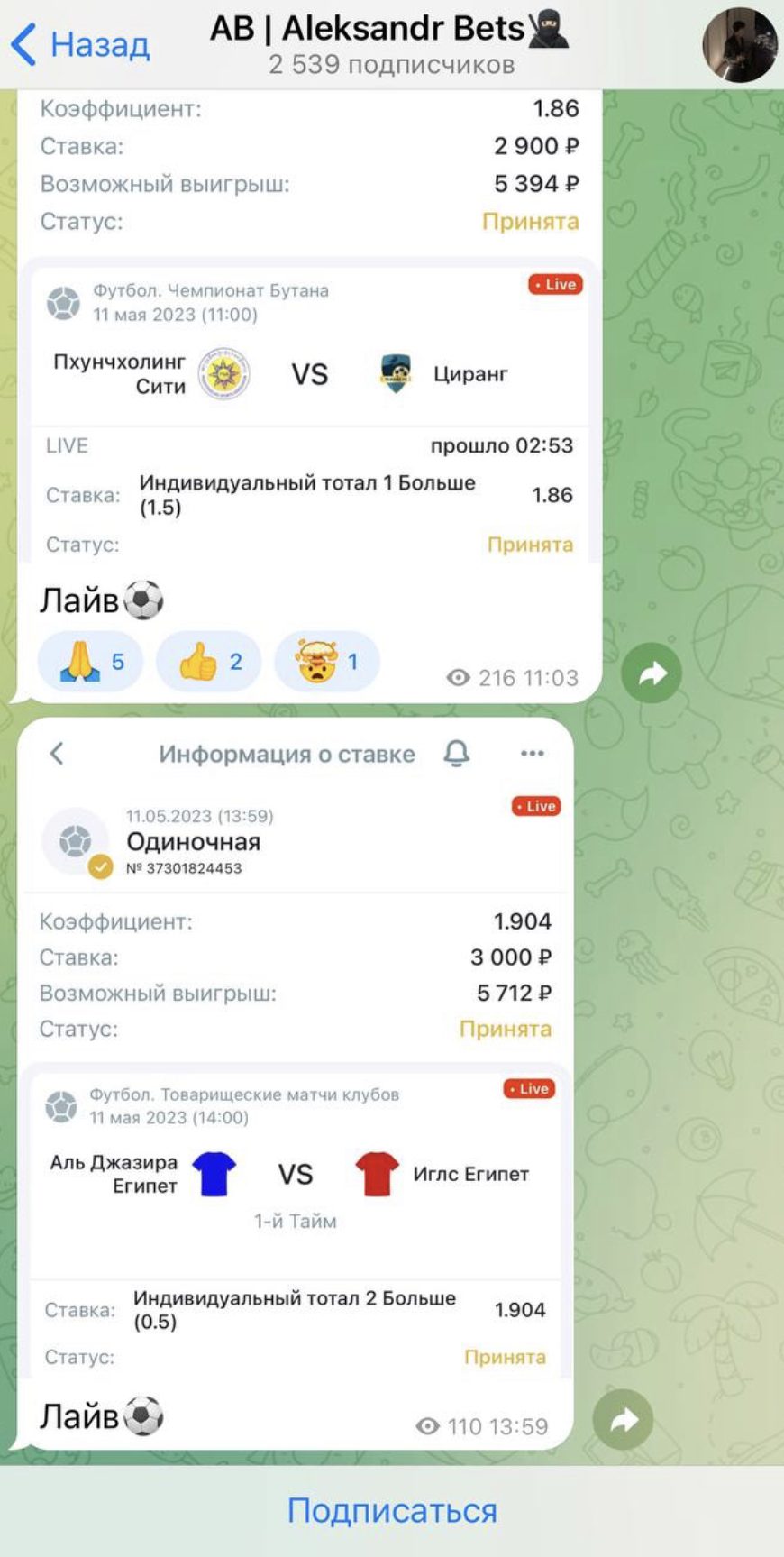This screenshot has width=784, height=1557.
Task: Forward the post sent at 13:59
Action: point(623,1420)
